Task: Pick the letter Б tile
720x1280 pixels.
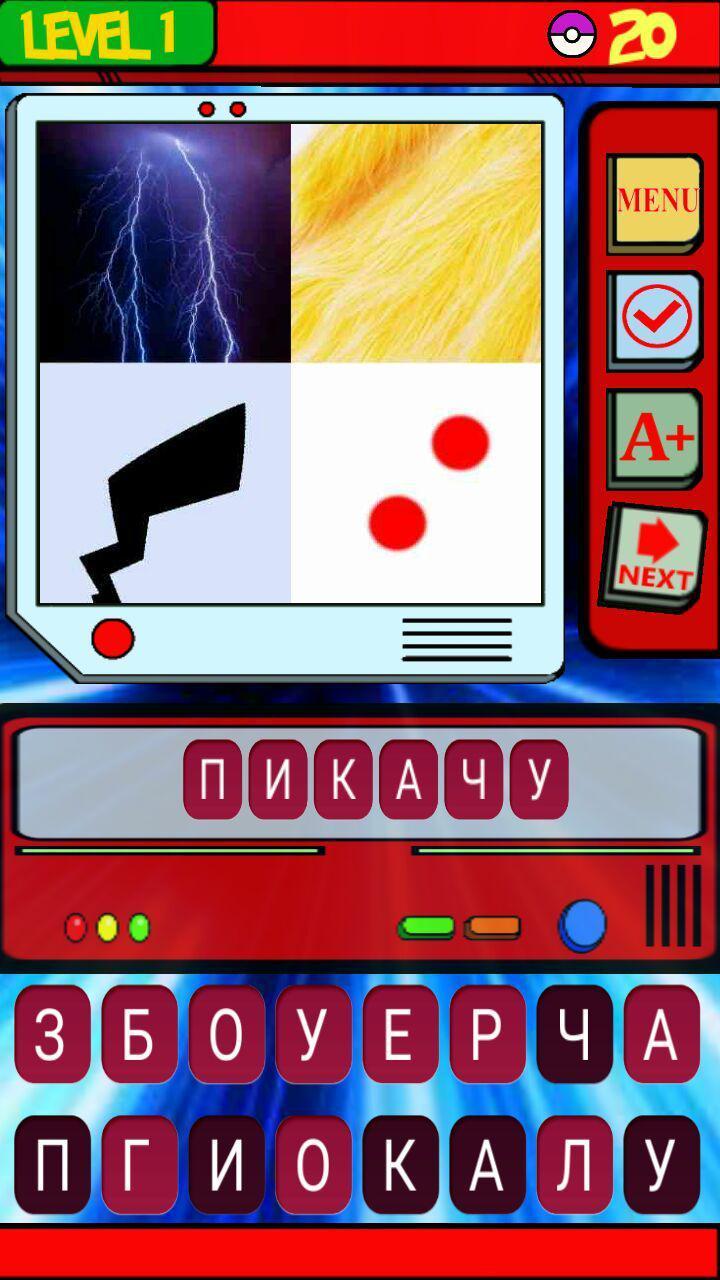Action: click(x=139, y=1035)
